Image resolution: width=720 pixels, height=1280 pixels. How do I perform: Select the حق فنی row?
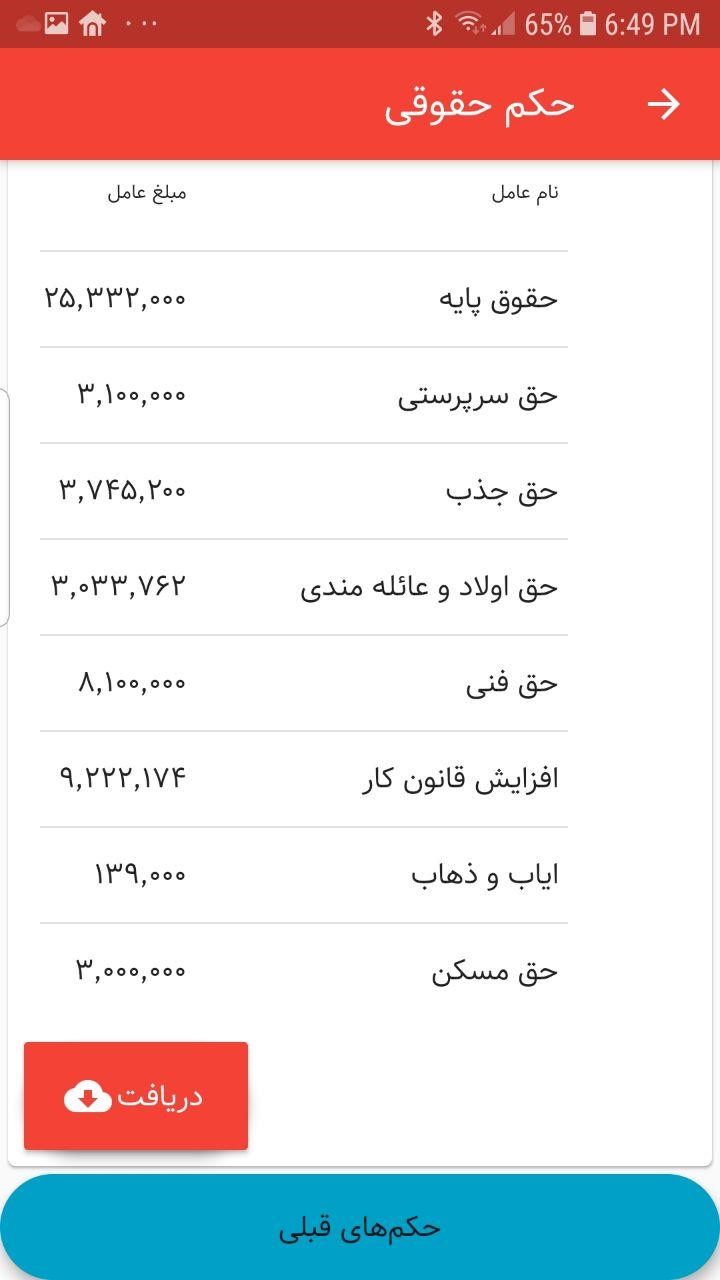[360, 681]
